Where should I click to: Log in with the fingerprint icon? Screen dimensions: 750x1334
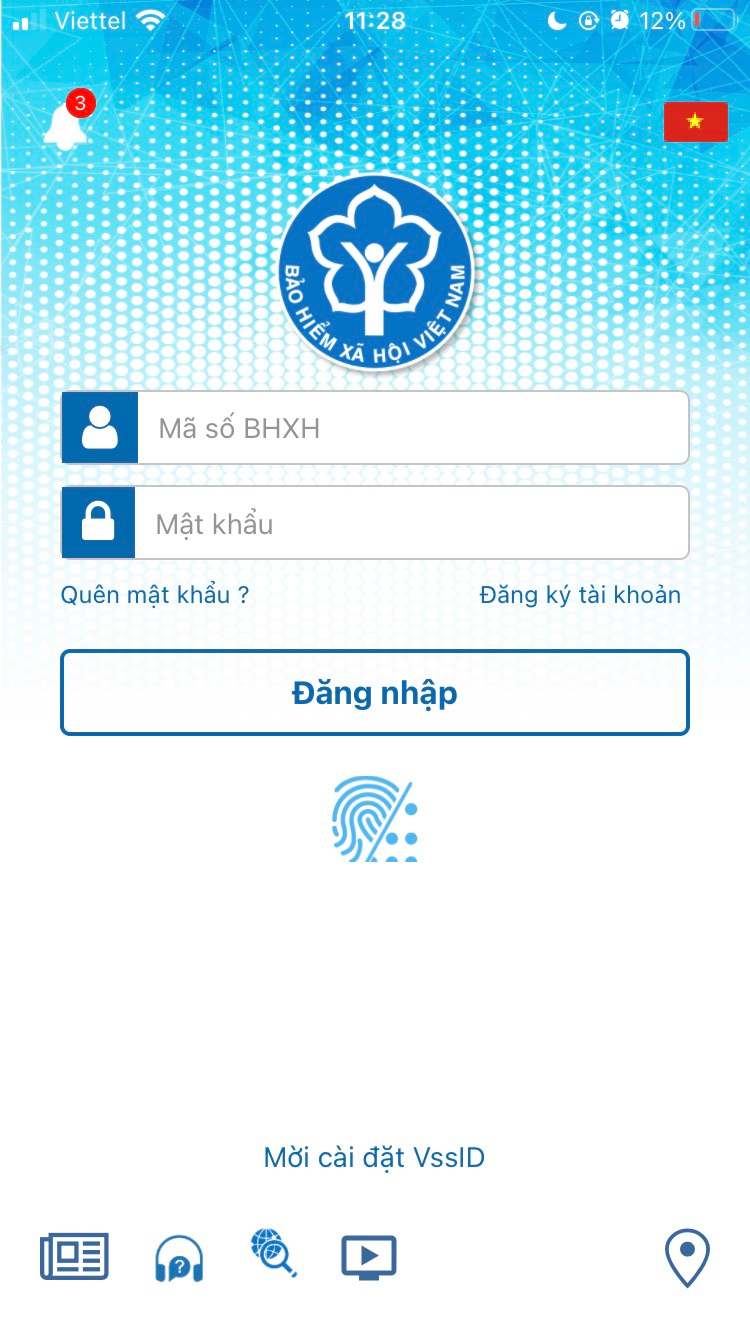tap(375, 822)
